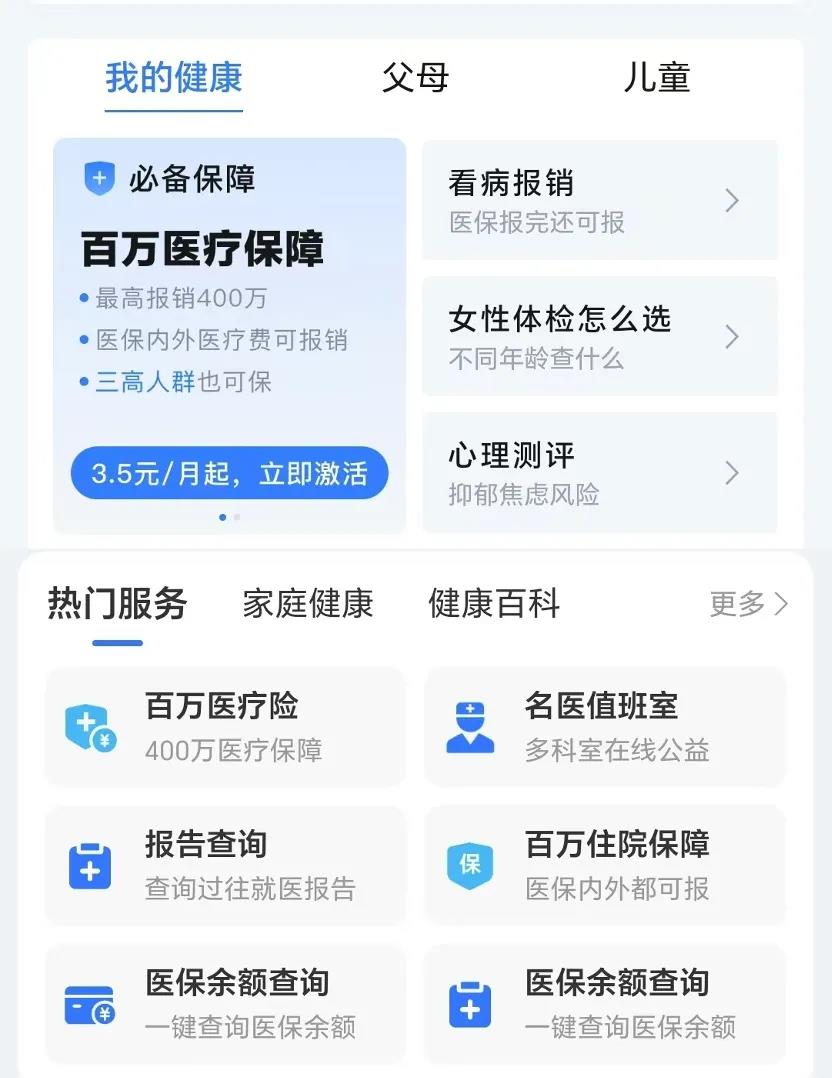Open the 健康百科 section
Screen dimensions: 832x1078
coord(494,604)
